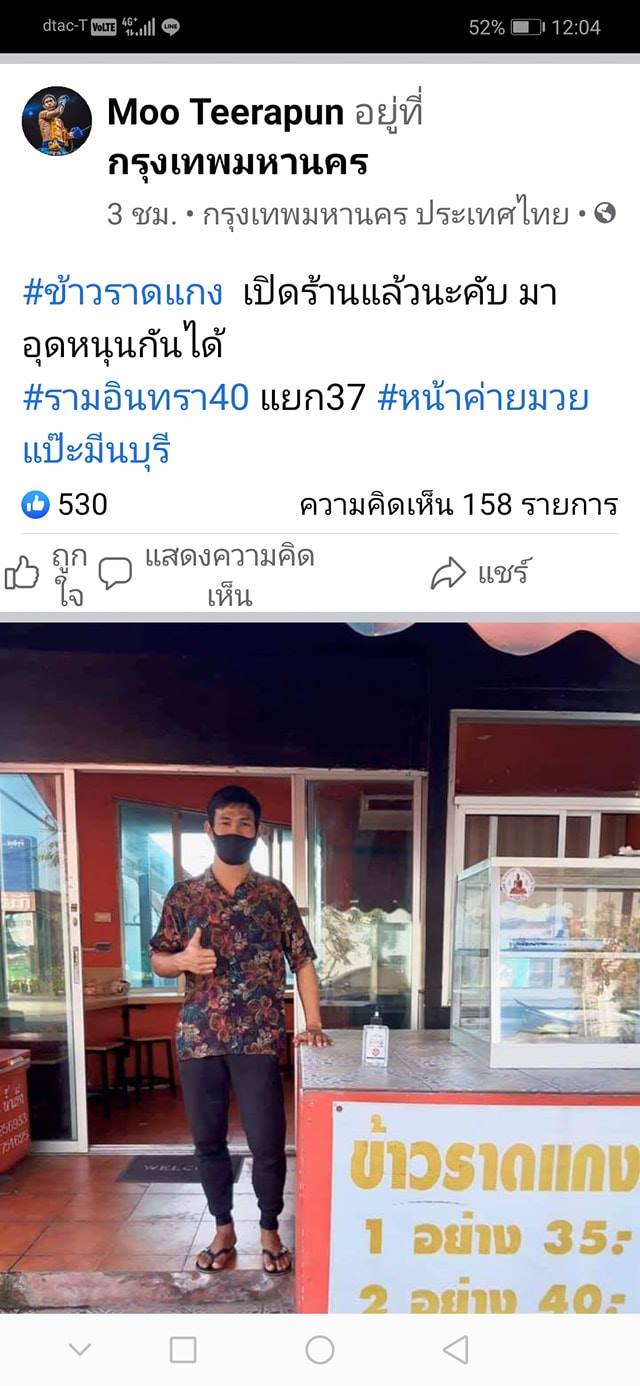Open the กรุงเทพมหานคร location link
Viewport: 640px width, 1386px height.
(237, 162)
